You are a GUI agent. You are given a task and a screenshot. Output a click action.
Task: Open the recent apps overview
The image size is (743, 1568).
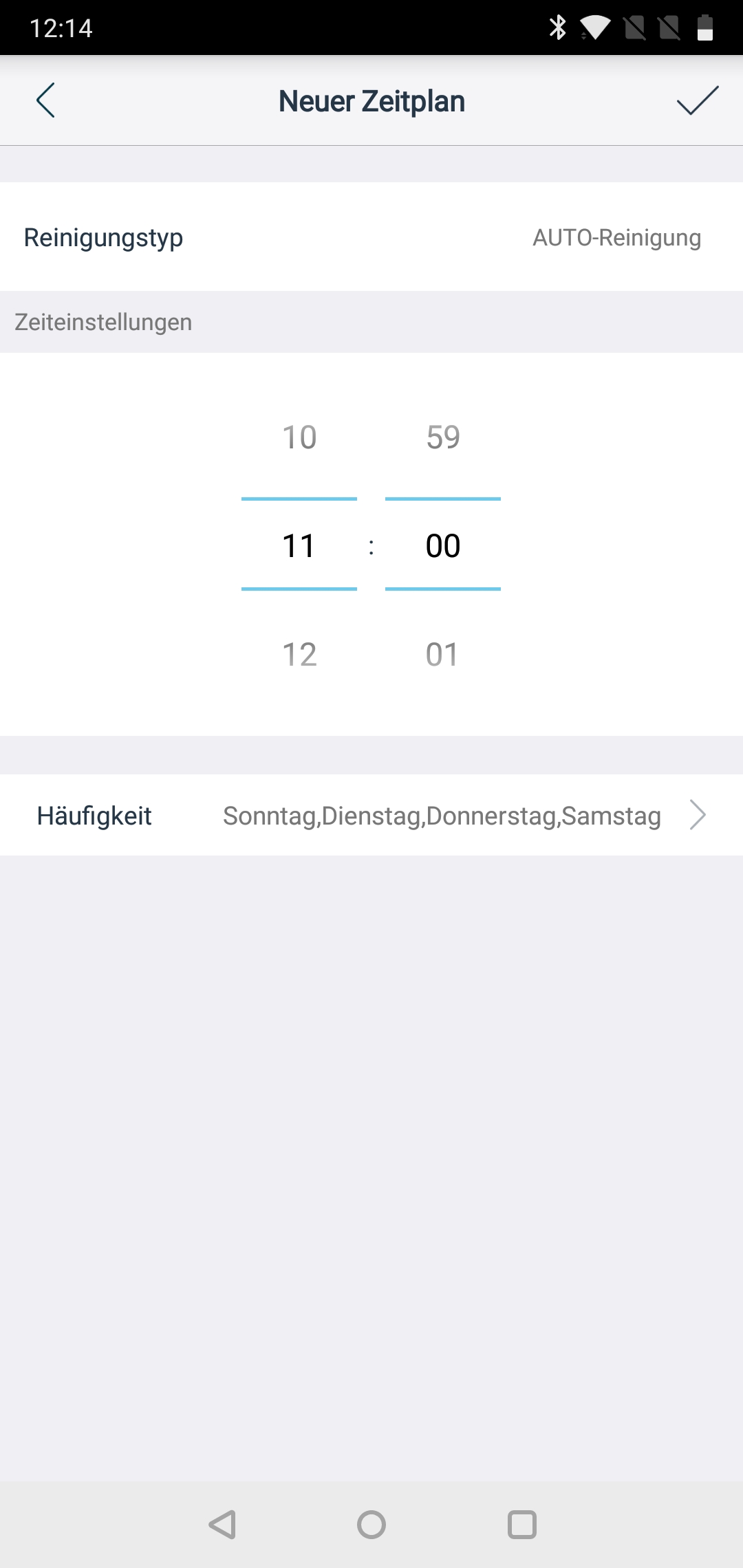point(521,1525)
